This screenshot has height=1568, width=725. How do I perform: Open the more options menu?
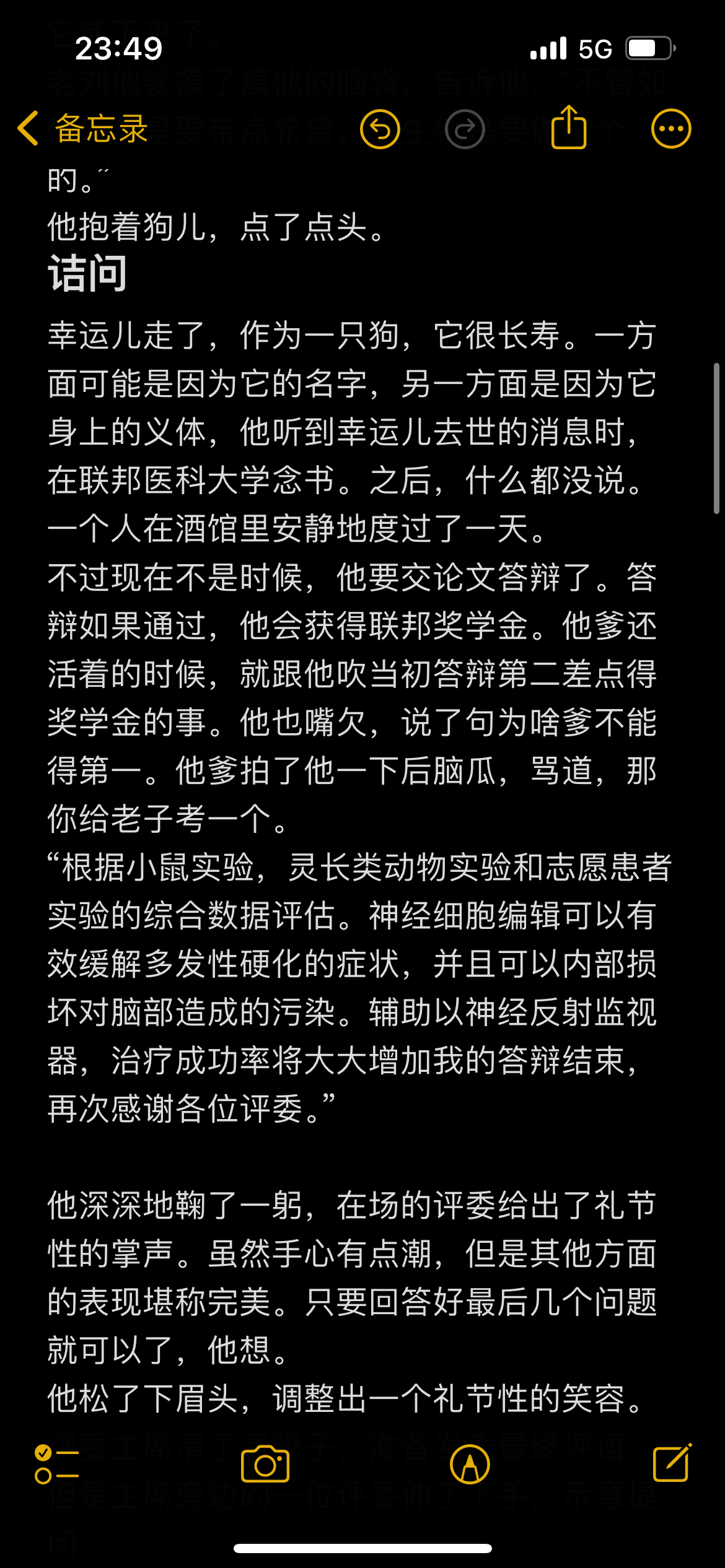pos(671,129)
